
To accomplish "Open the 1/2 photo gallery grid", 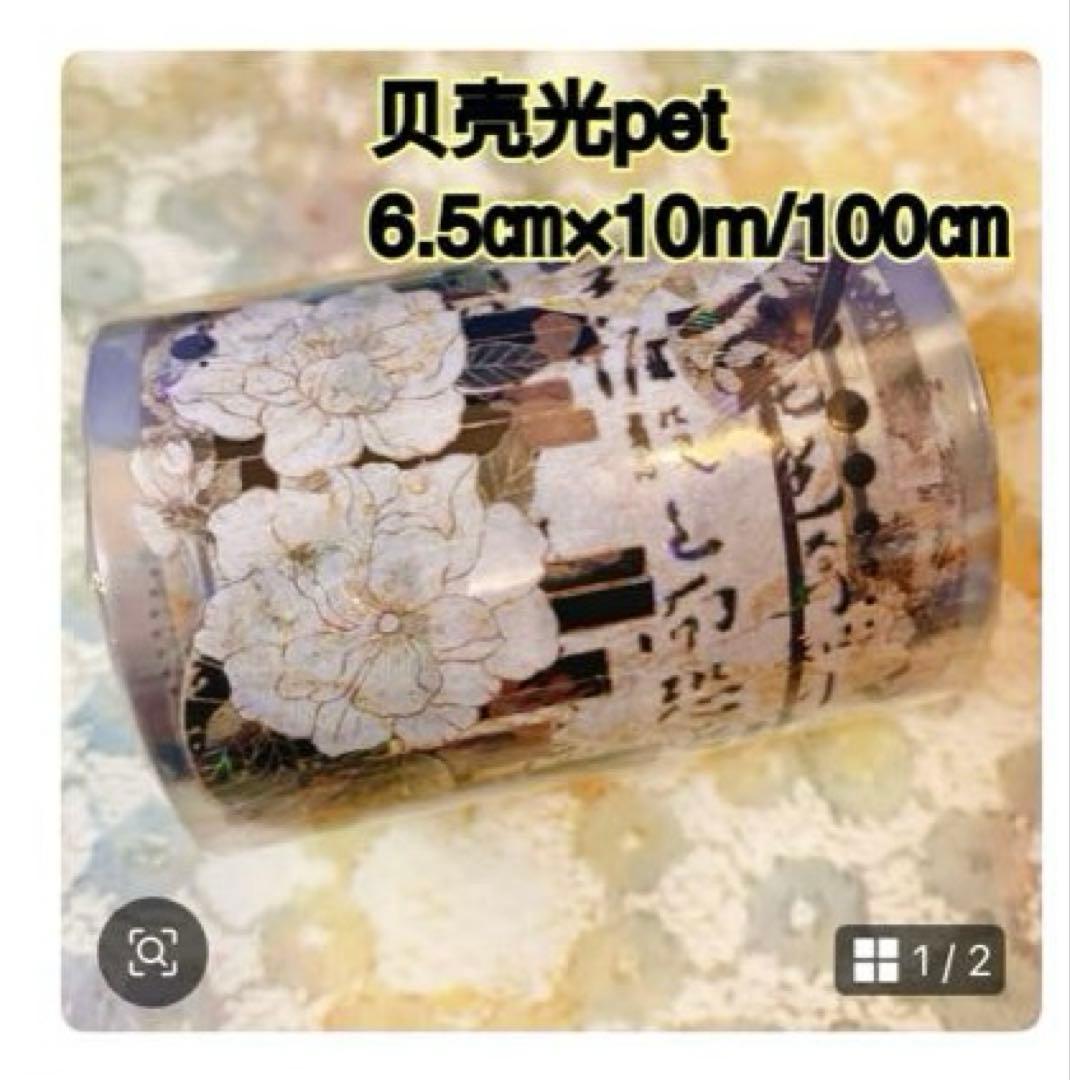I will [x=919, y=961].
